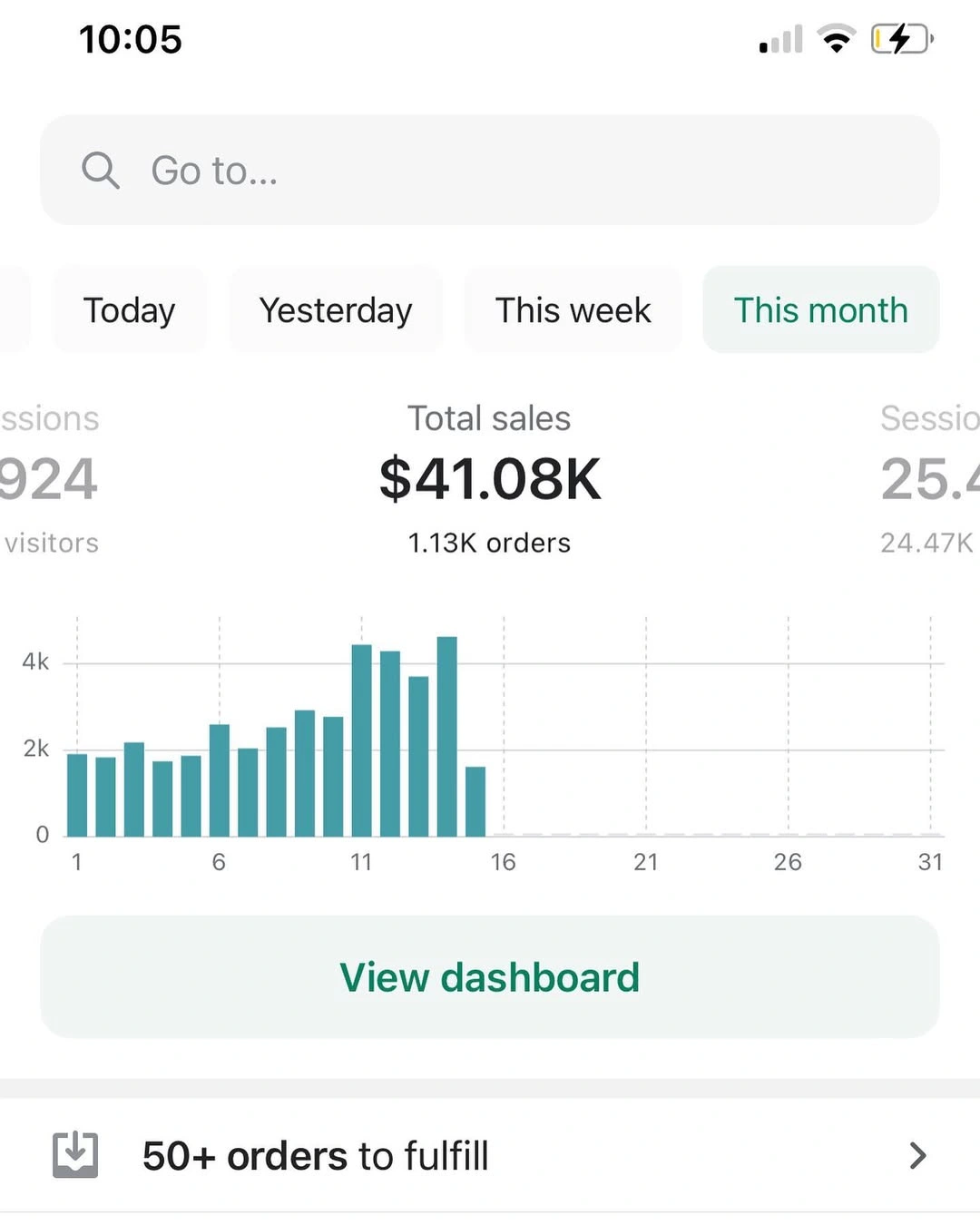Open the Go to search field
This screenshot has height=1225, width=980.
(x=490, y=170)
